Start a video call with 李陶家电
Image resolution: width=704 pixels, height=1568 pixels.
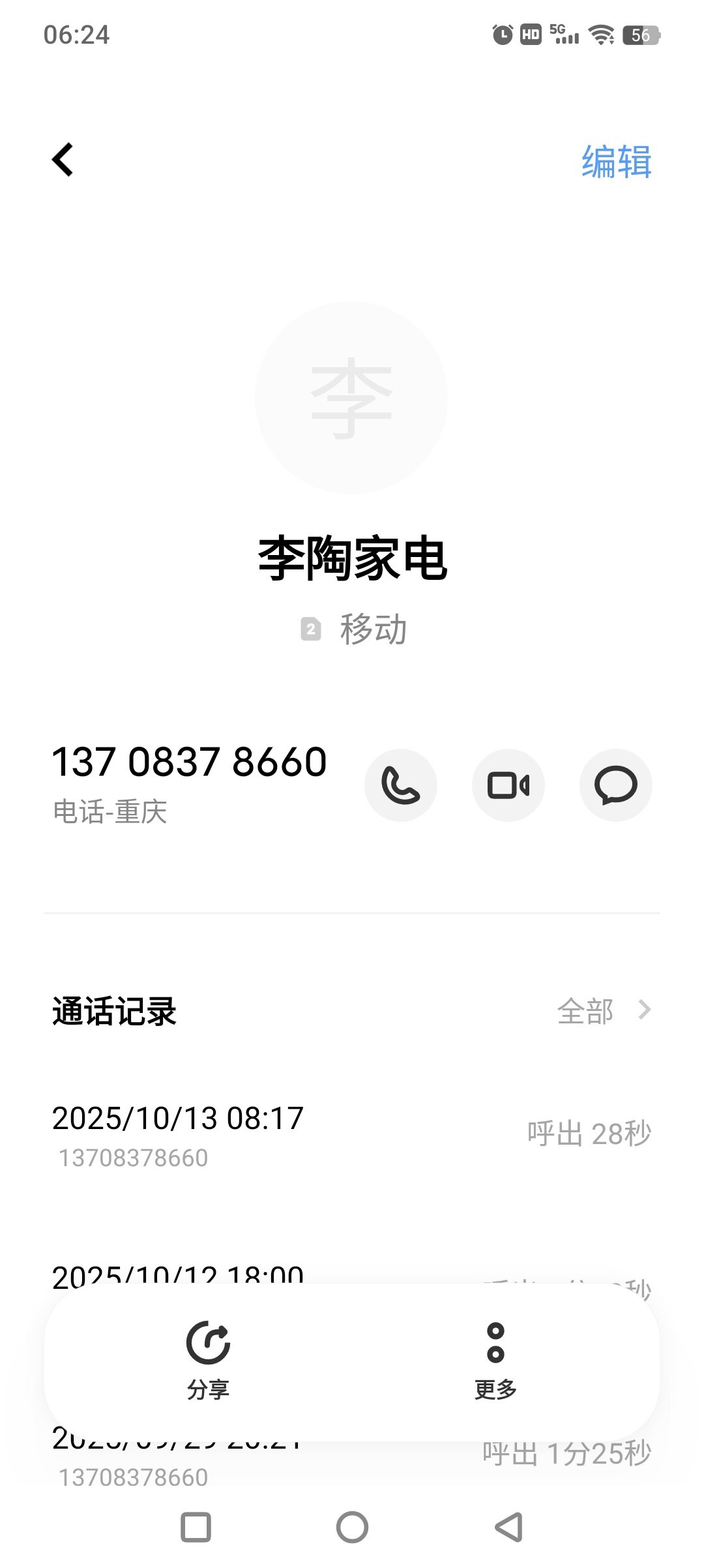pyautogui.click(x=508, y=785)
